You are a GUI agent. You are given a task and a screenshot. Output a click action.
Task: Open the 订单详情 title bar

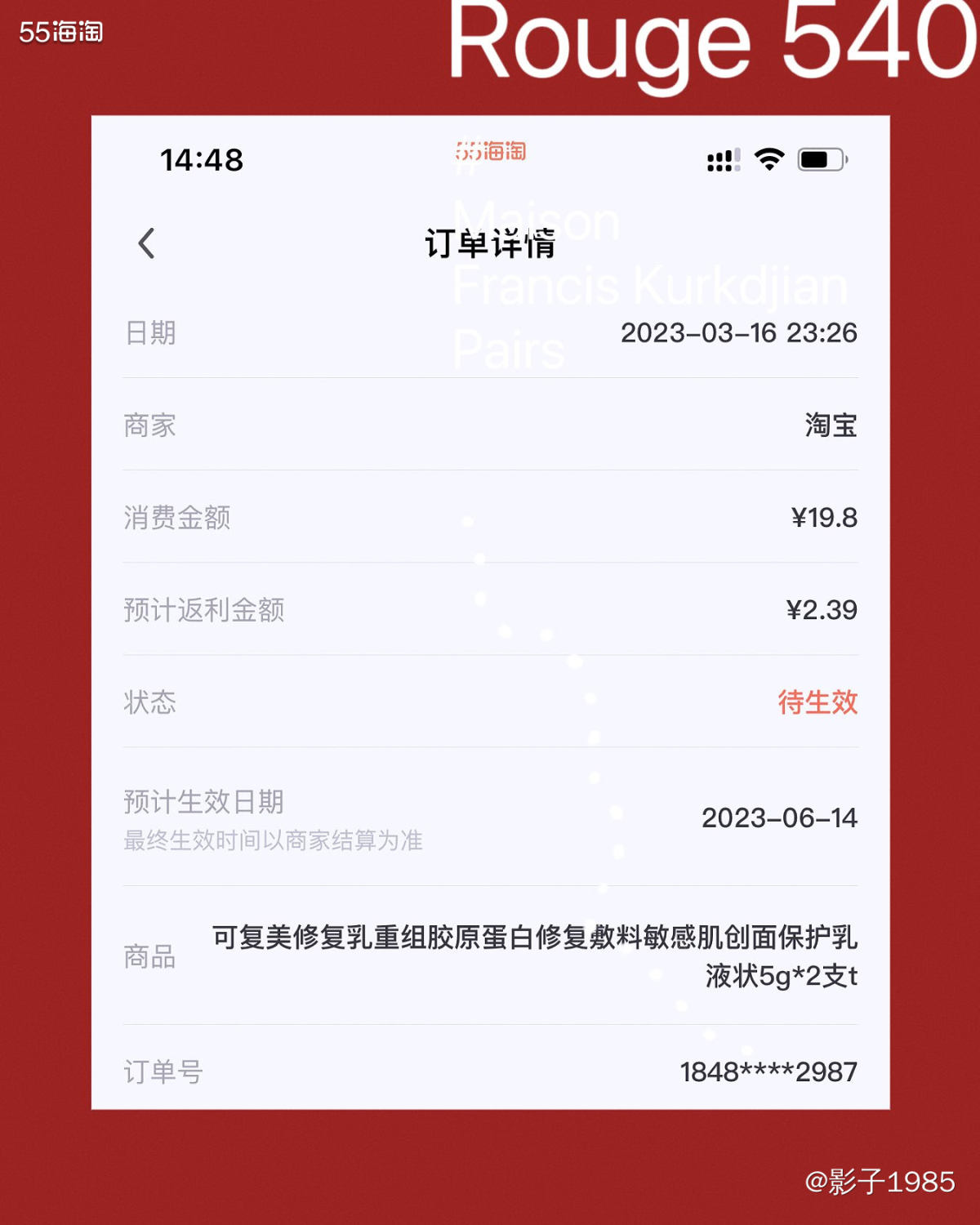490,244
